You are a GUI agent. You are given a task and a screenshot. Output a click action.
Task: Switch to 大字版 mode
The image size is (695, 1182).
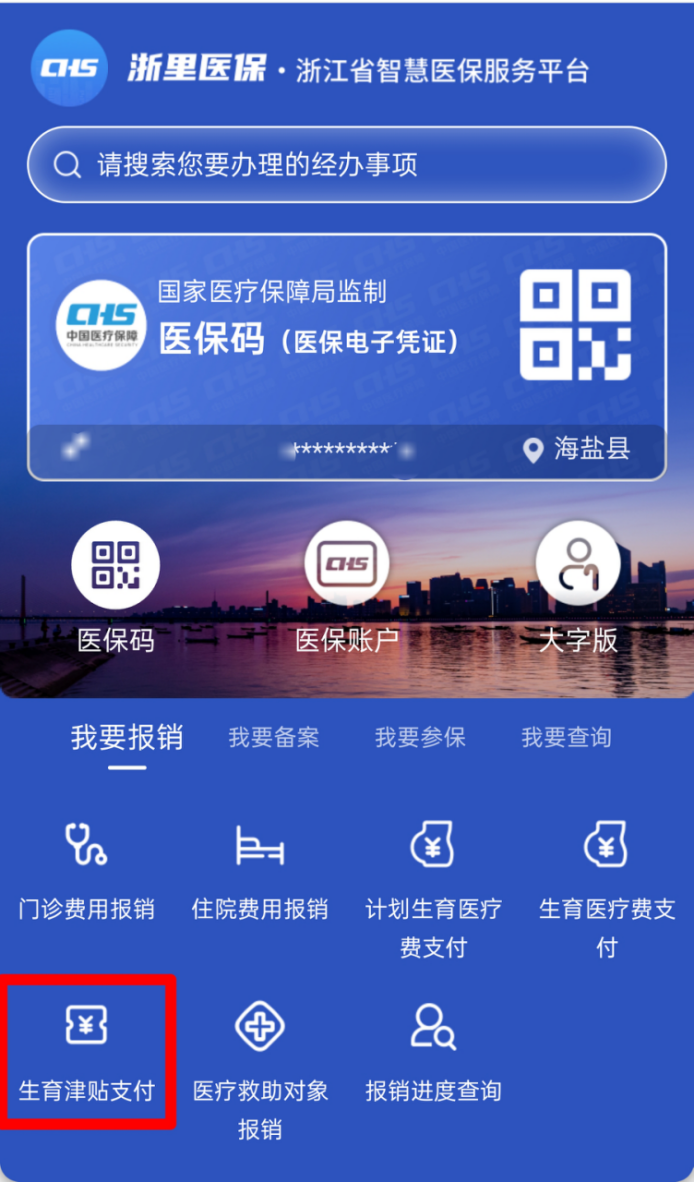[x=579, y=566]
